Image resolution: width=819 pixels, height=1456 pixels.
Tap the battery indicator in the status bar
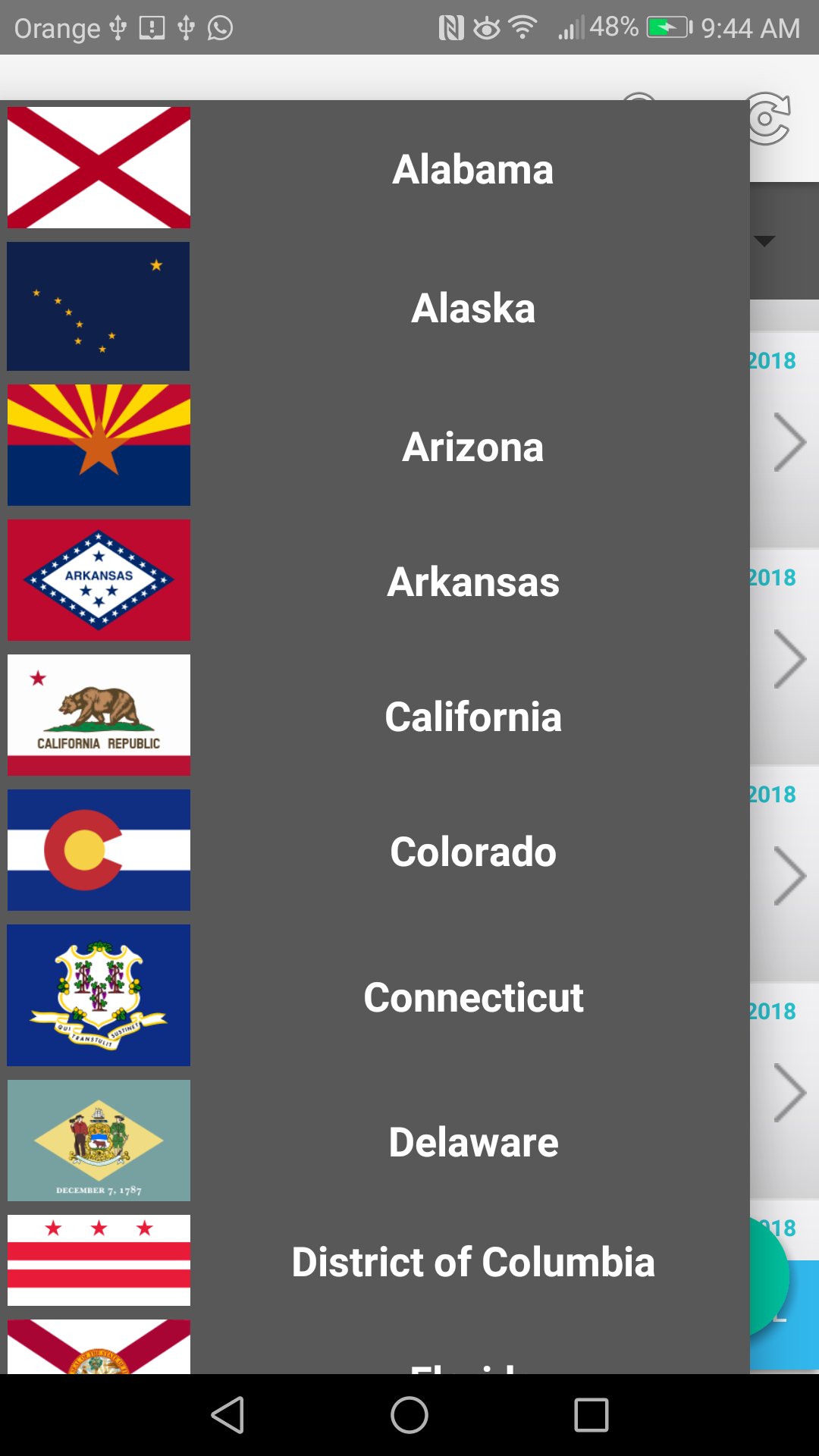(667, 27)
